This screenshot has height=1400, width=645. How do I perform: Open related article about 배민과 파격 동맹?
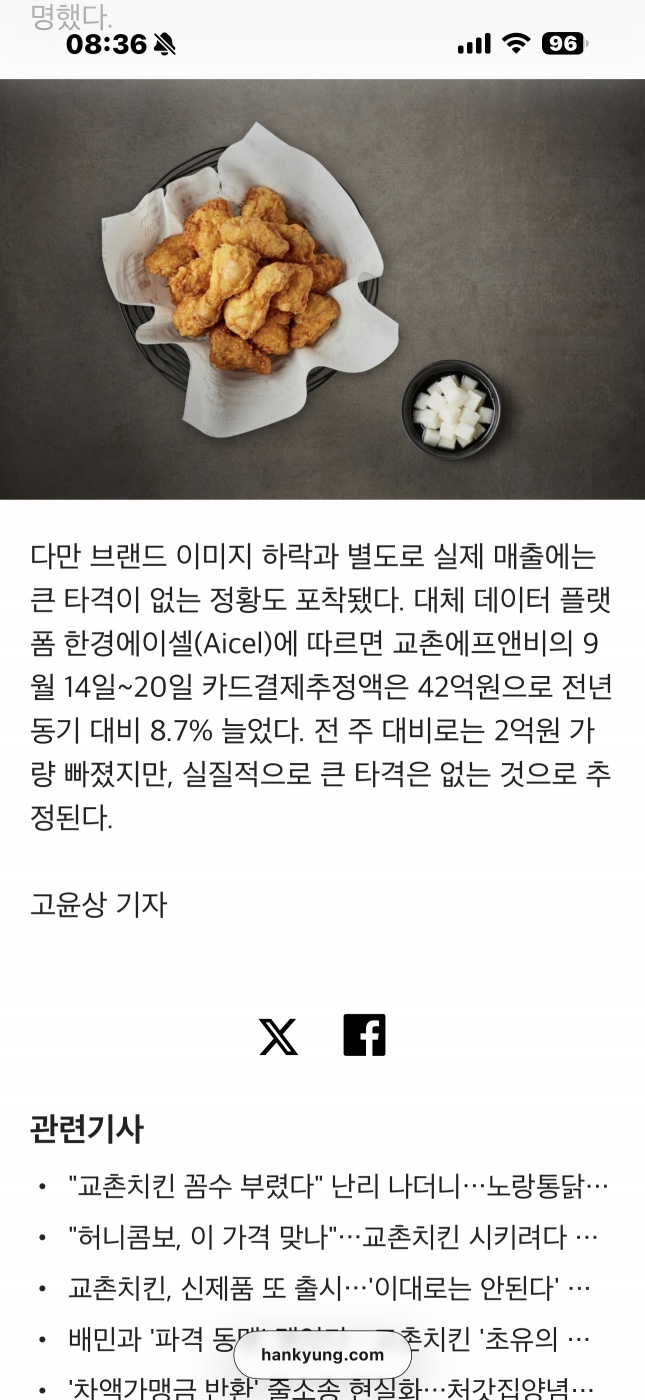click(x=150, y=1338)
